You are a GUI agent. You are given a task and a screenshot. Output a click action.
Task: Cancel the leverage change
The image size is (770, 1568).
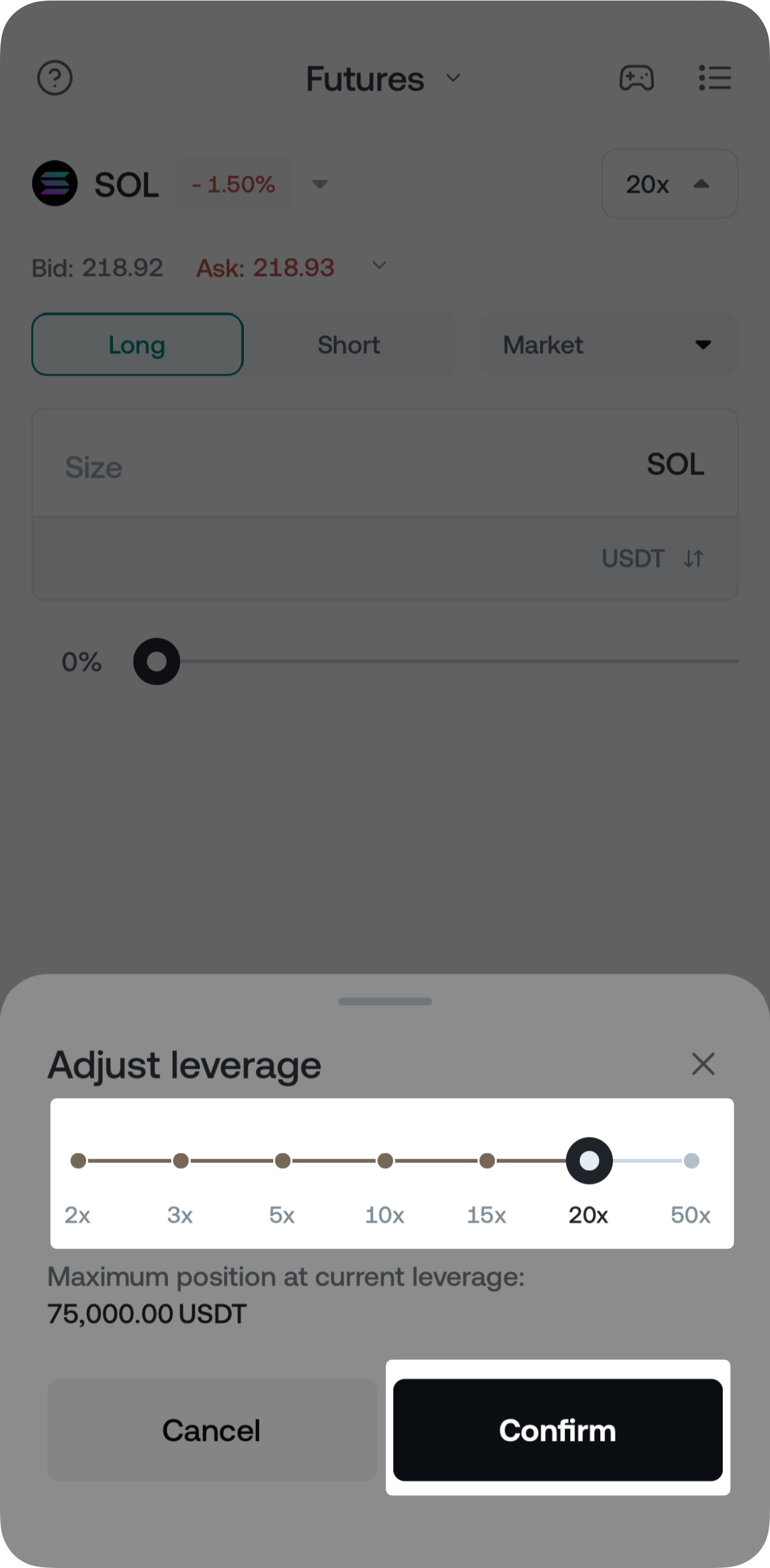point(211,1429)
